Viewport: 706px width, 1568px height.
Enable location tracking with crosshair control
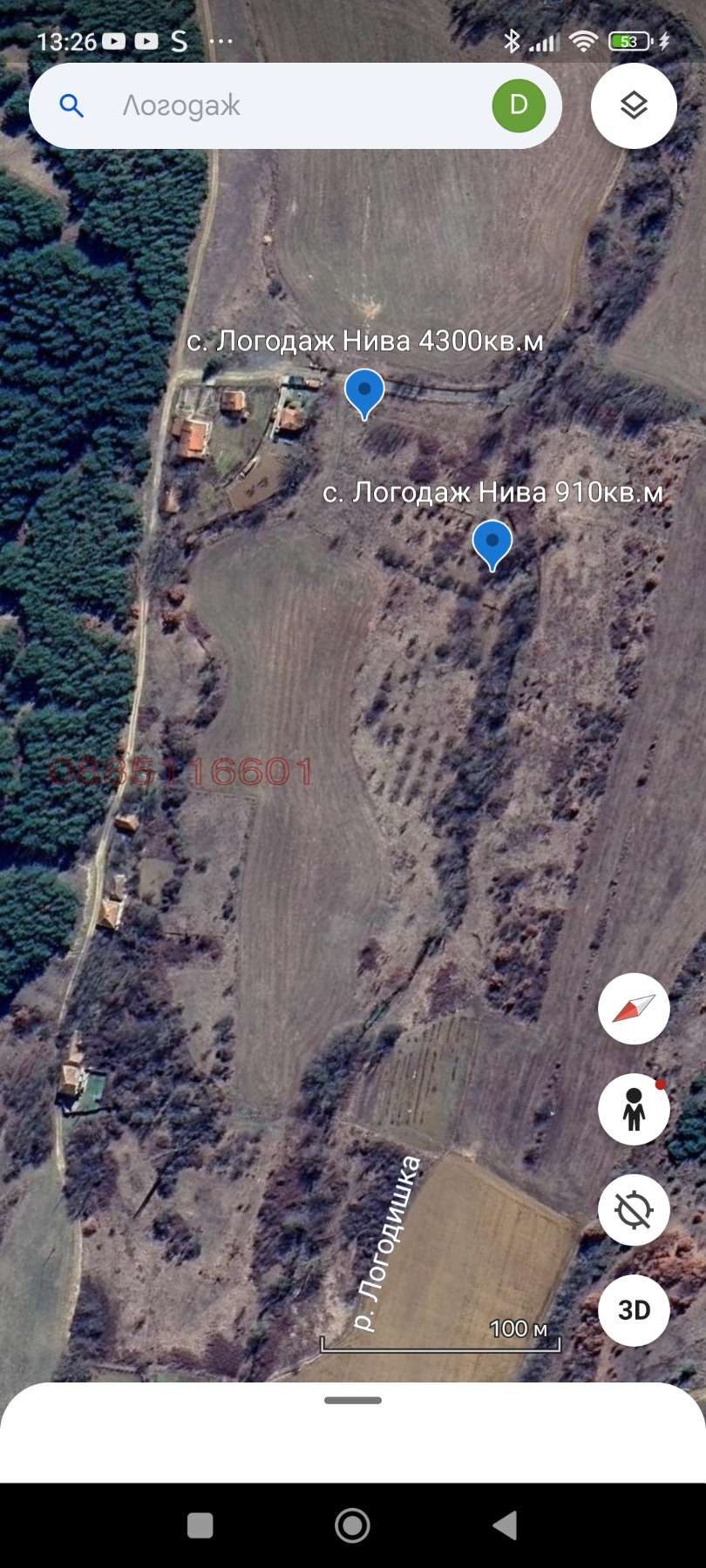tap(634, 1210)
